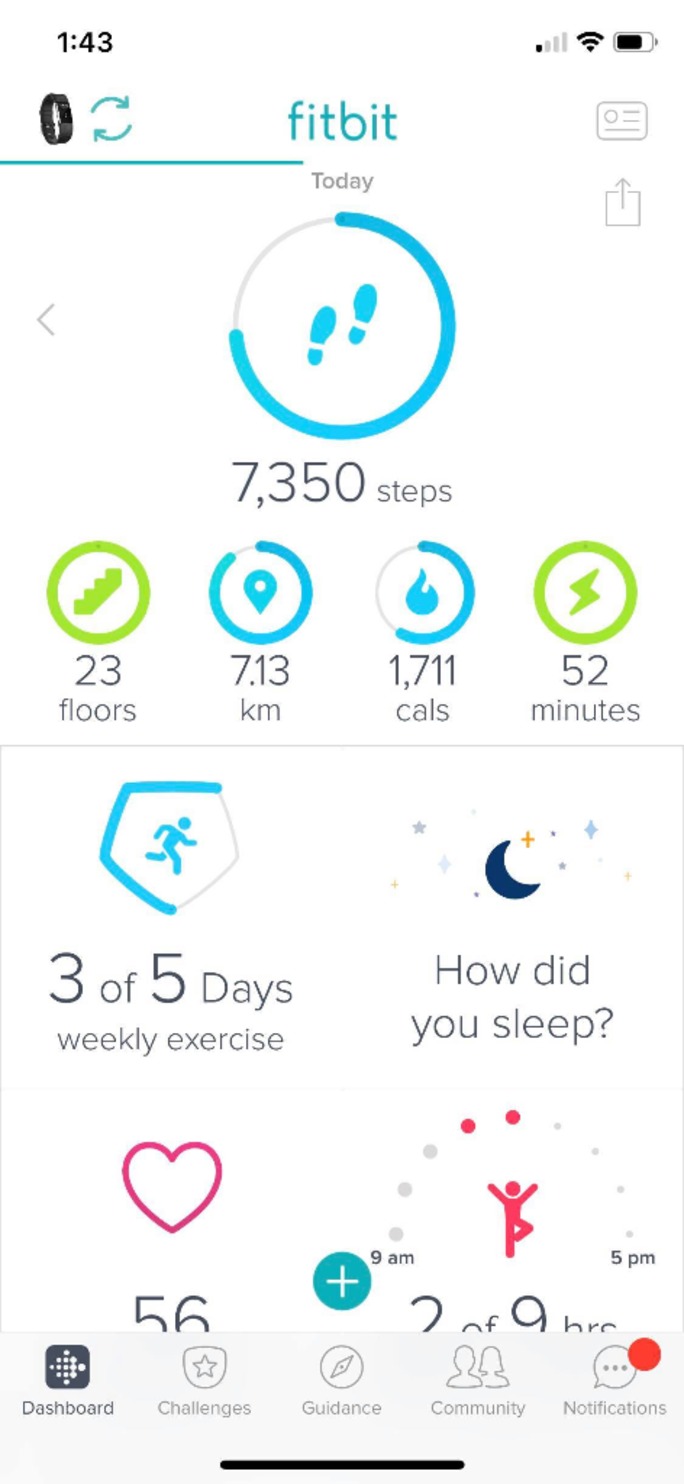Image resolution: width=684 pixels, height=1484 pixels.
Task: Open the Fitbit tracker device icon
Action: pyautogui.click(x=56, y=120)
